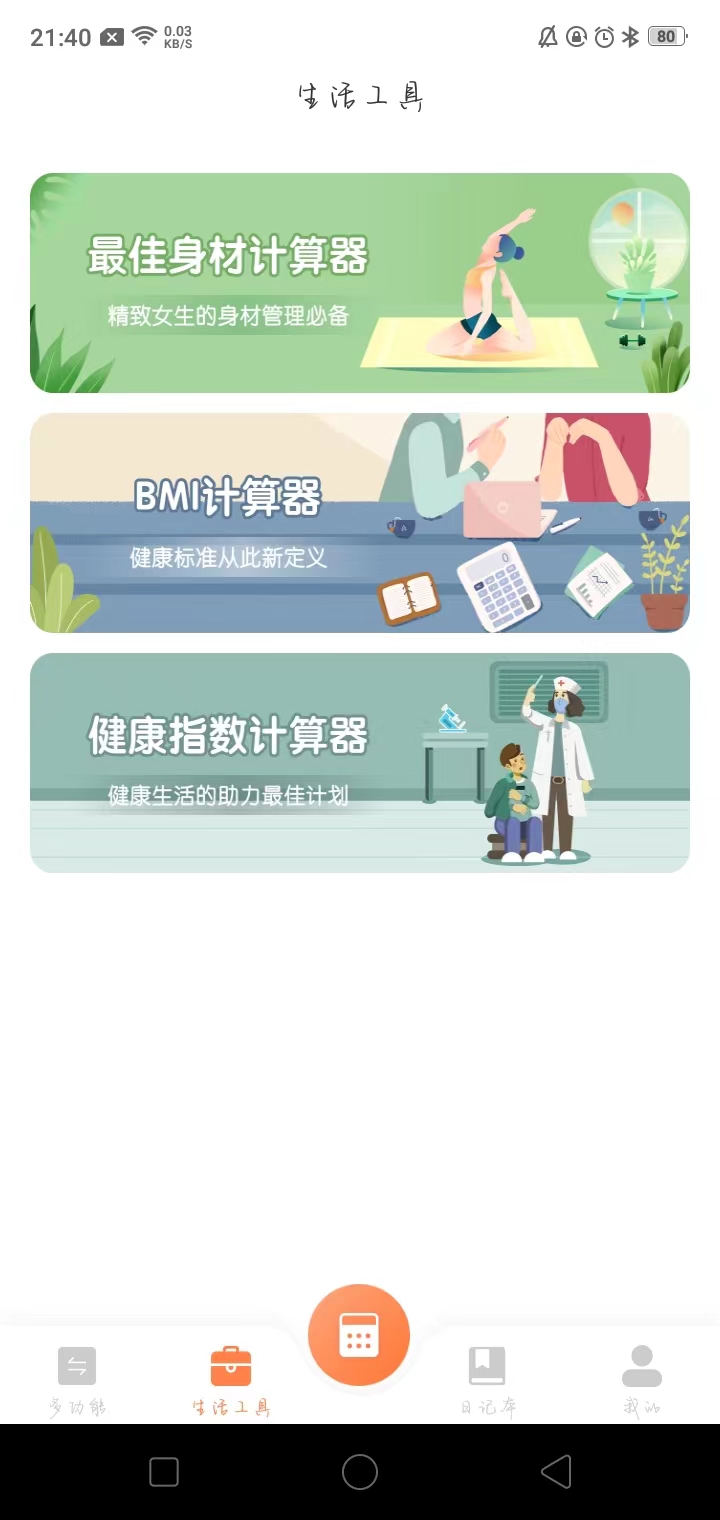
Task: Open profile via the 我的 person icon
Action: tap(642, 1365)
